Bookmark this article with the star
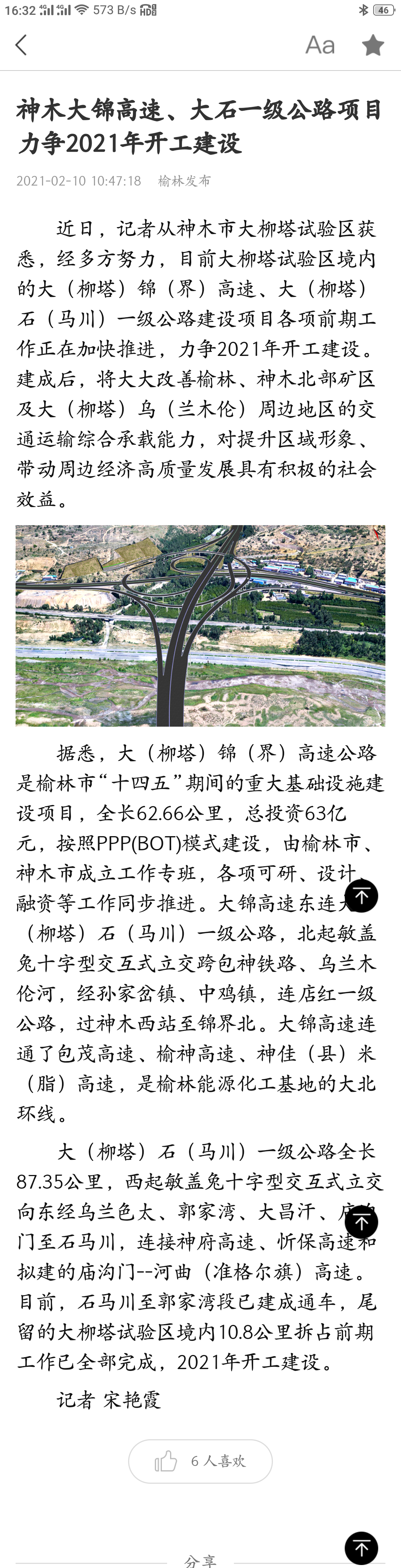The image size is (401, 1568). [372, 45]
